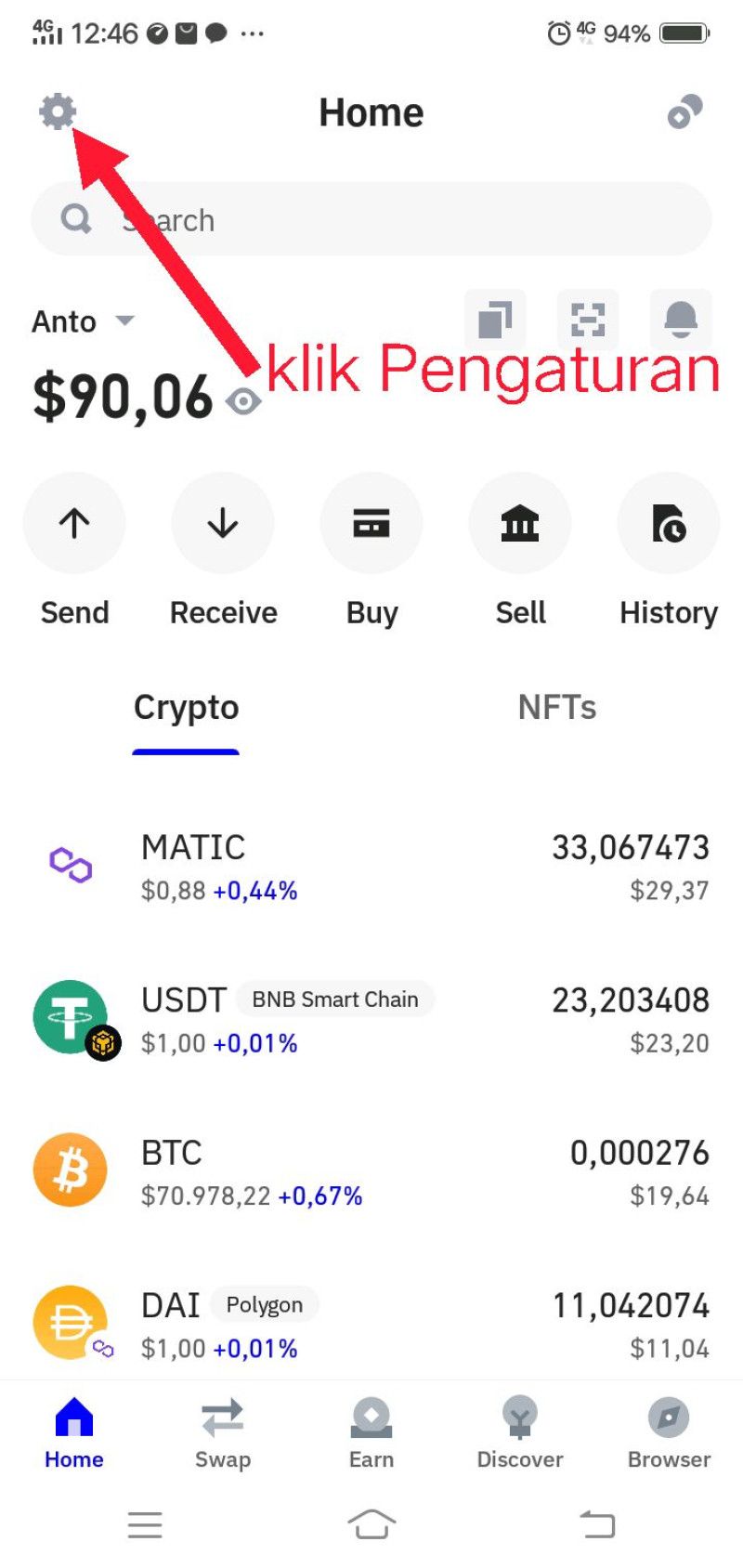Open the USDT BNB Smart Chain row
743x1568 pixels.
[x=371, y=1019]
